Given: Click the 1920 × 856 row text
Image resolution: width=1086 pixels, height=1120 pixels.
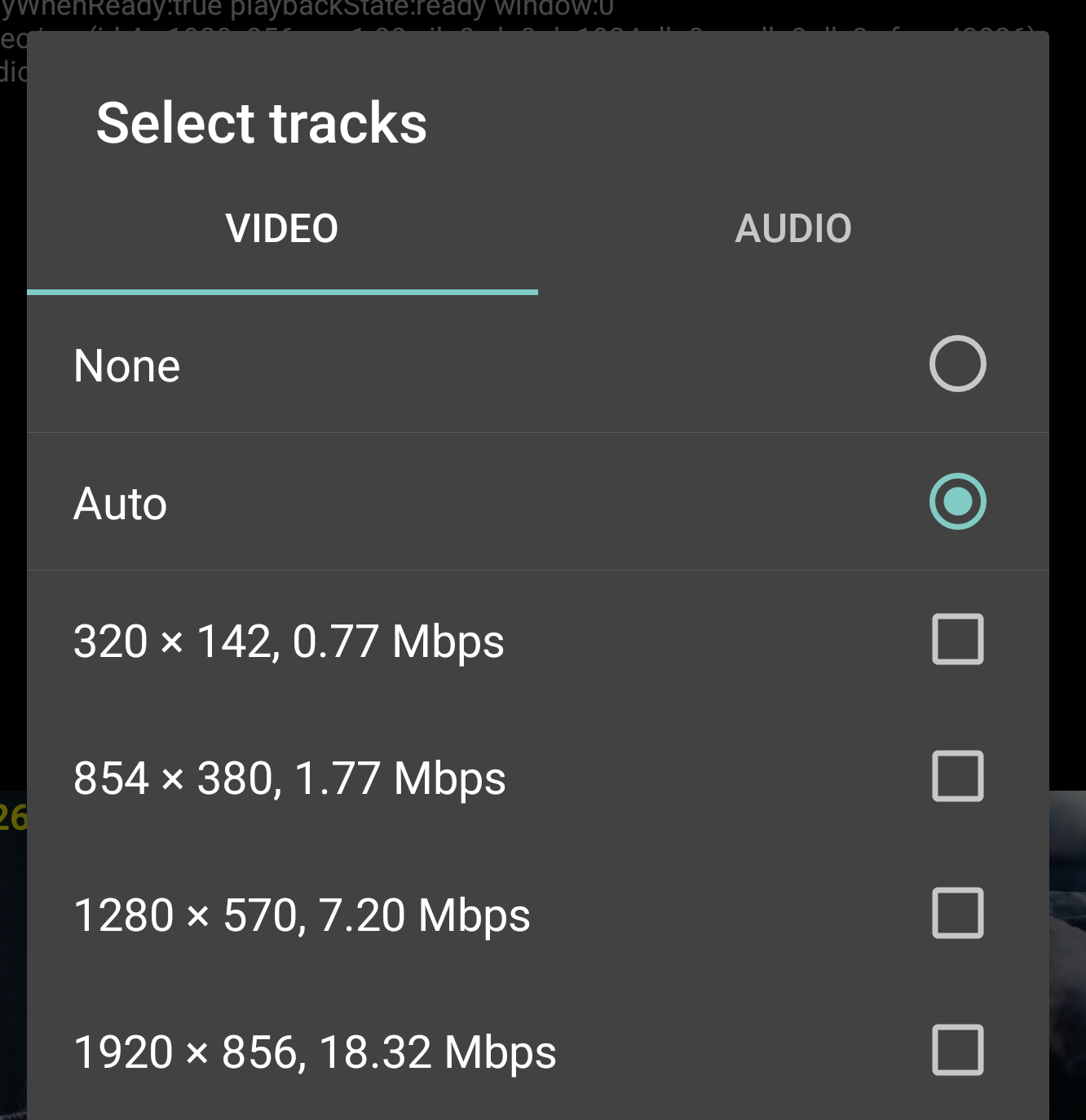Looking at the screenshot, I should pos(315,1052).
